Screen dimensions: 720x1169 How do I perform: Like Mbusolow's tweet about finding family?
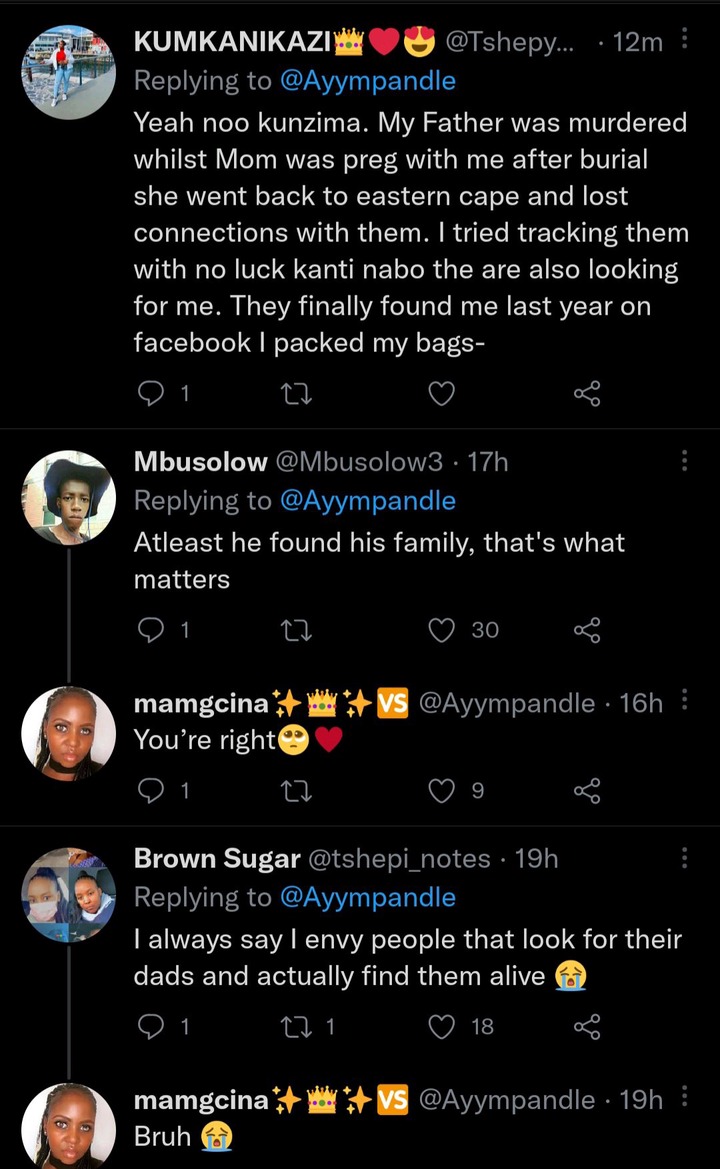pos(441,630)
